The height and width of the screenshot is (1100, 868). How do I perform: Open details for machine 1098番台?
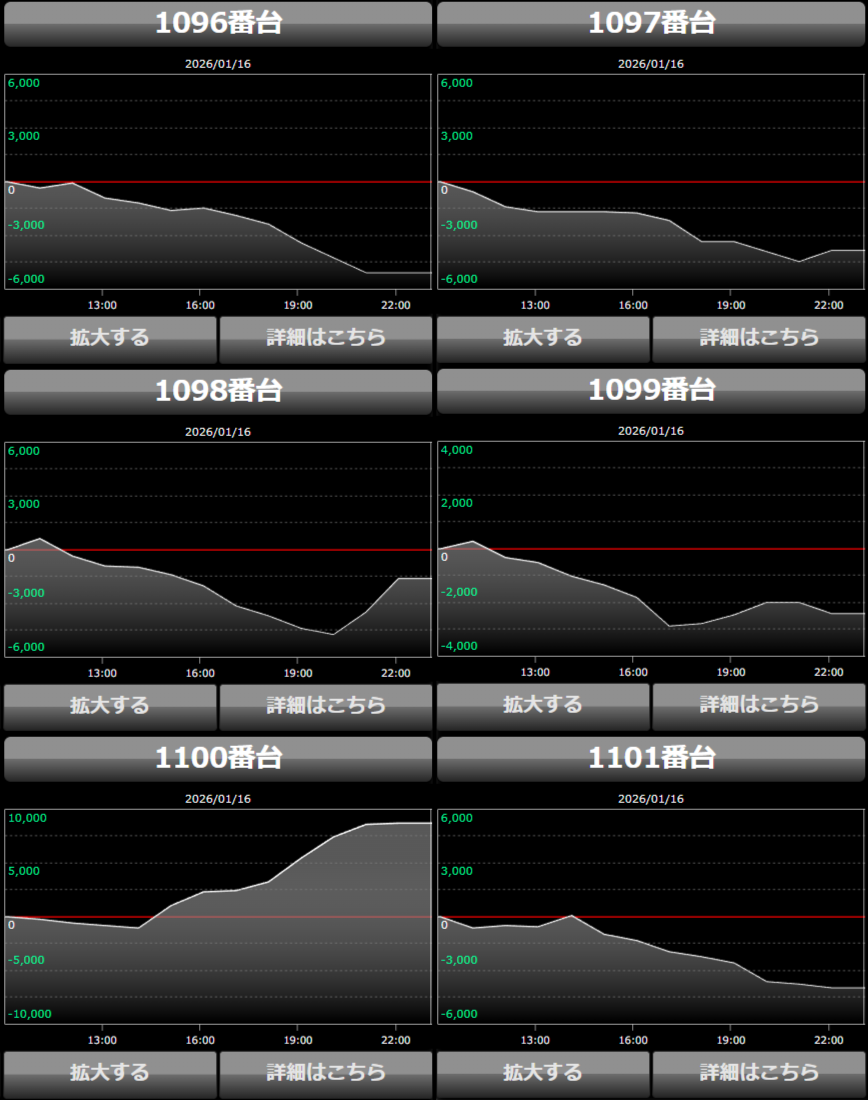point(326,706)
